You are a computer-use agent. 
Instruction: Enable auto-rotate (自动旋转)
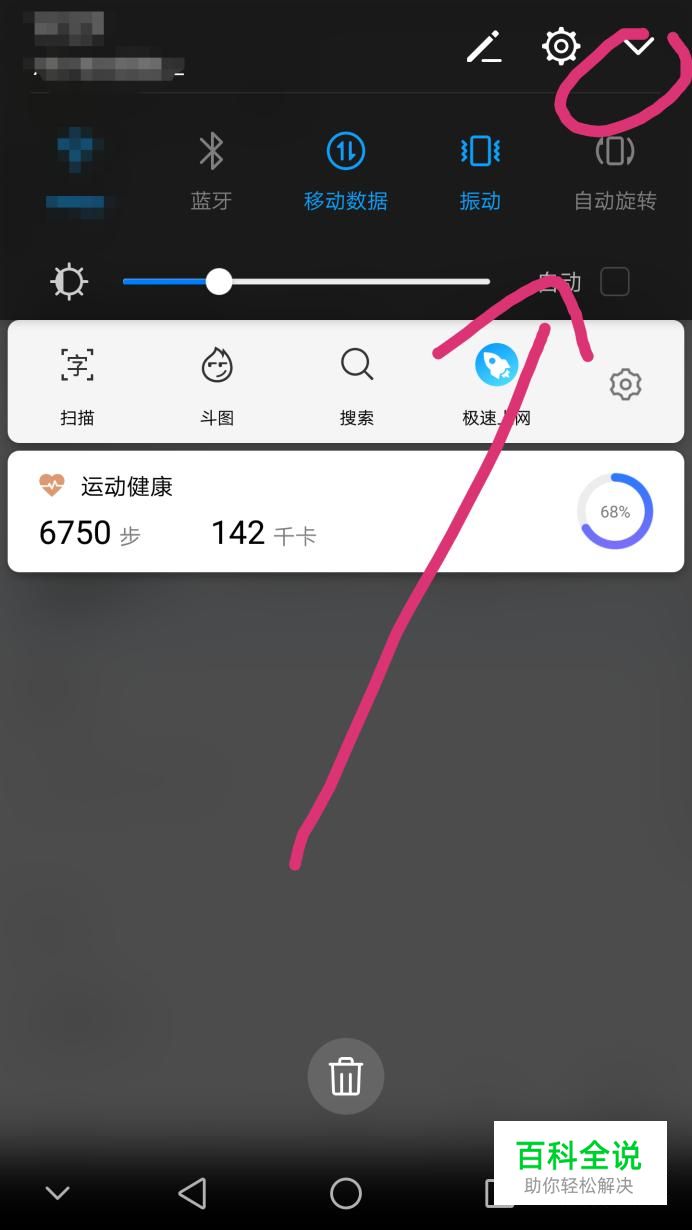point(614,170)
